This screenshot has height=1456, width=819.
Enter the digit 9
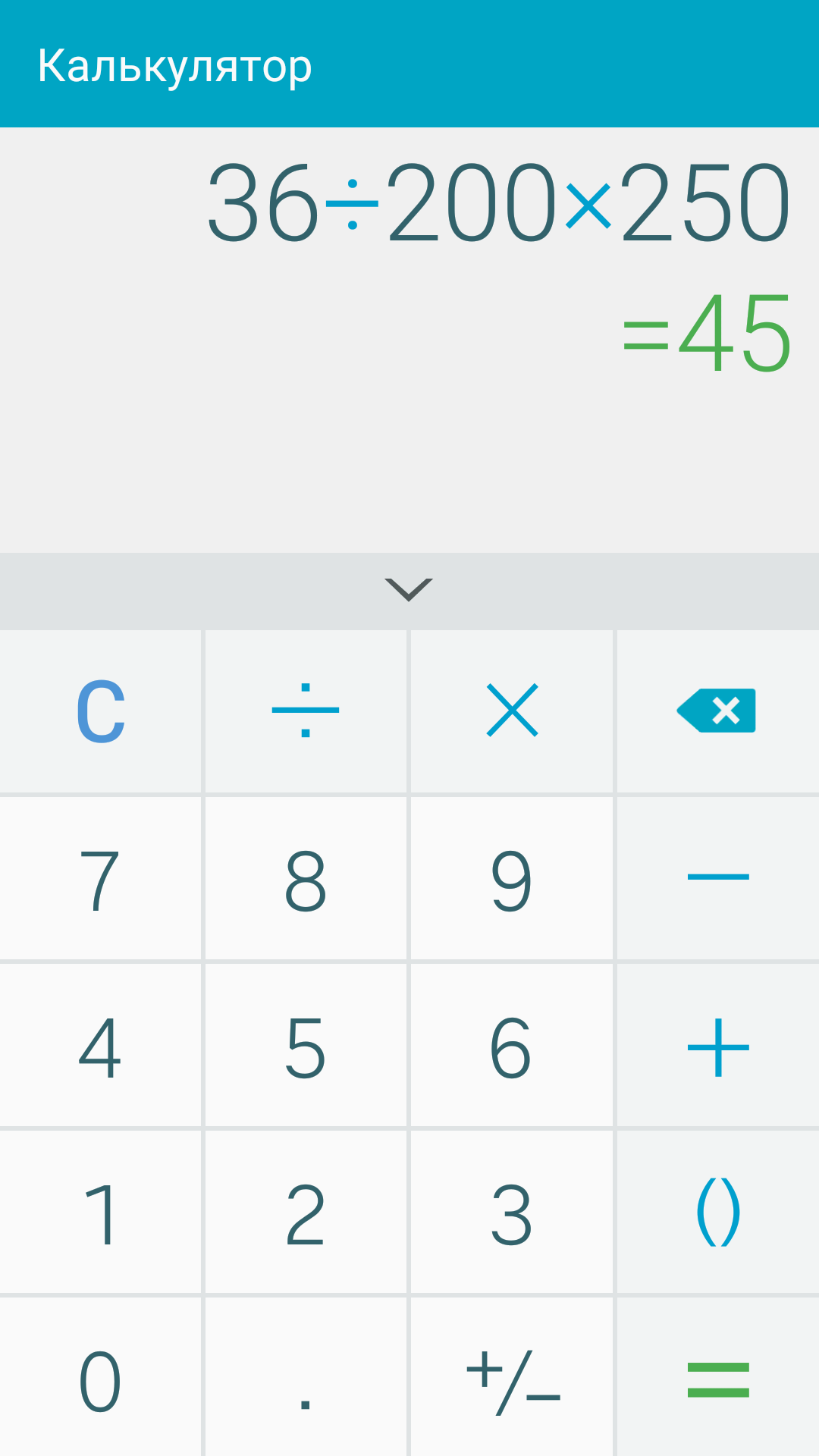(512, 878)
